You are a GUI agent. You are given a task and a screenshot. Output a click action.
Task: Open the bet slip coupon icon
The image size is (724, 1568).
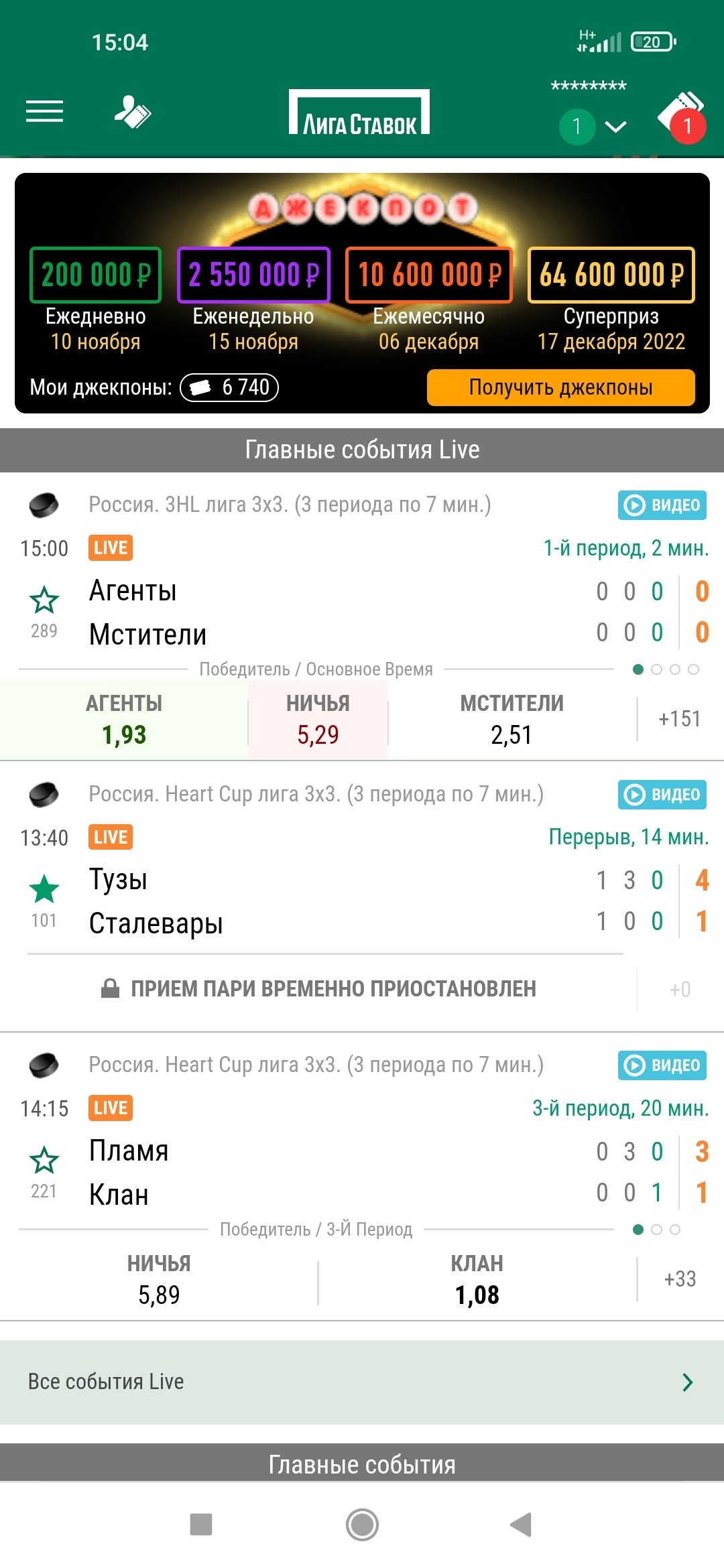pyautogui.click(x=132, y=111)
